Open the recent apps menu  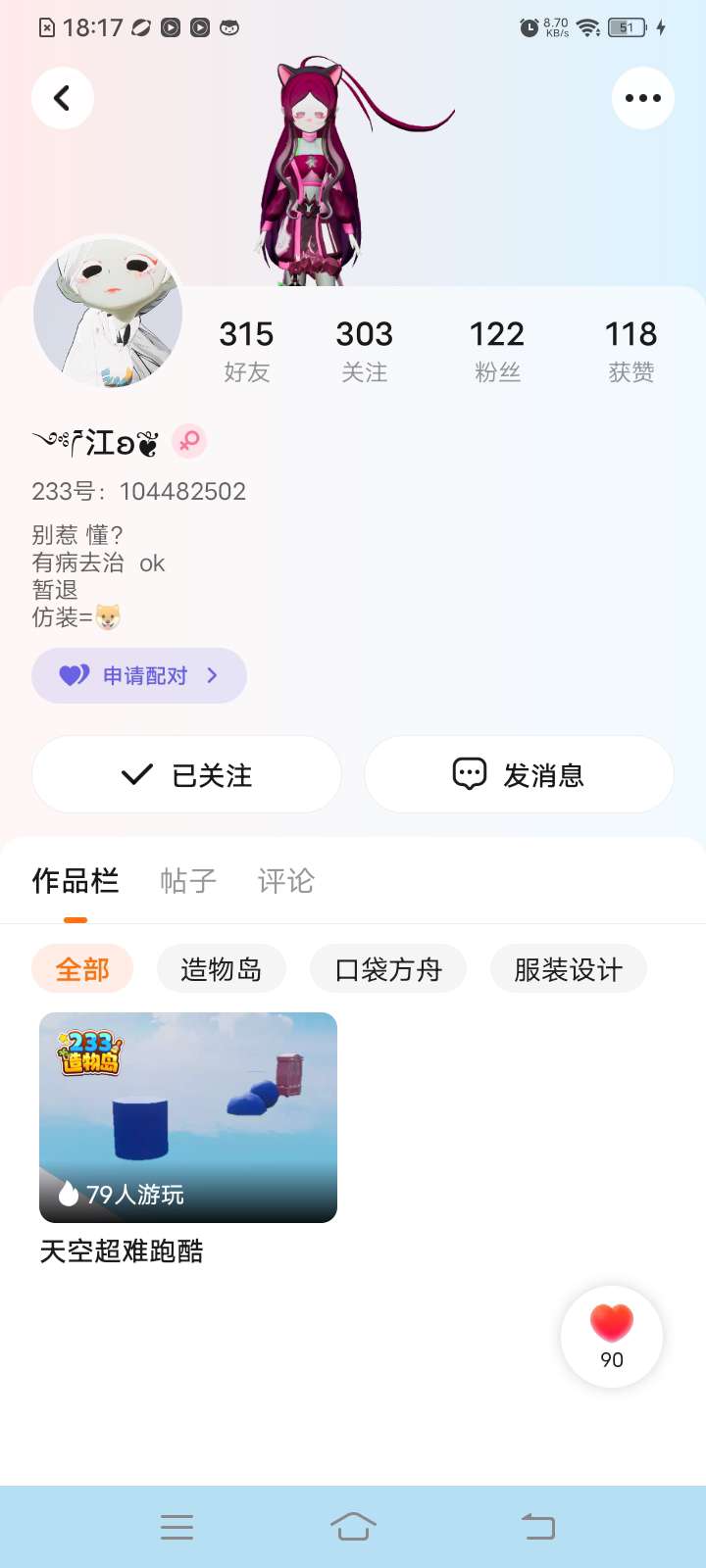click(176, 1526)
